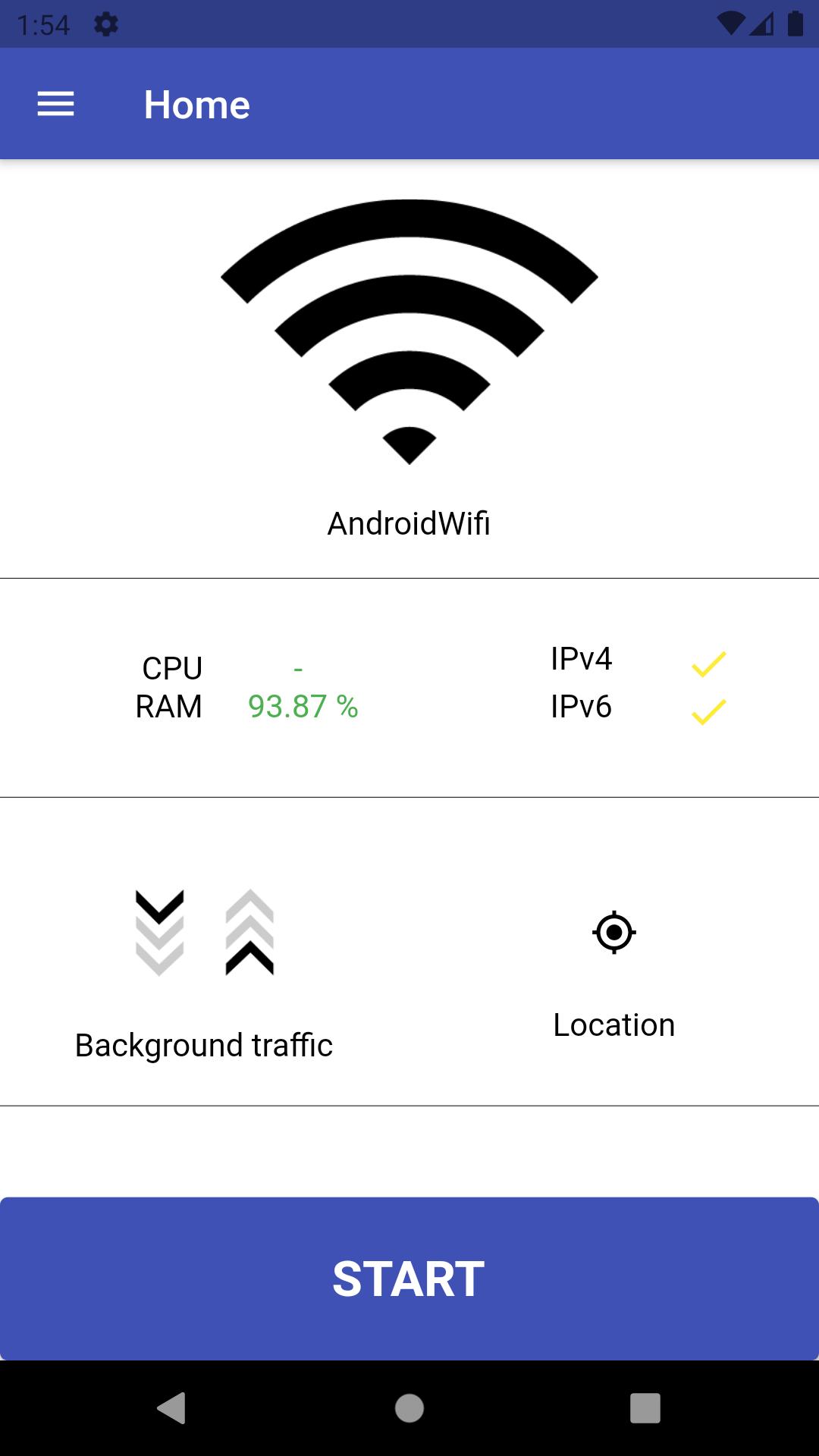Toggle the IPv6 yellow checkmark

pyautogui.click(x=708, y=711)
